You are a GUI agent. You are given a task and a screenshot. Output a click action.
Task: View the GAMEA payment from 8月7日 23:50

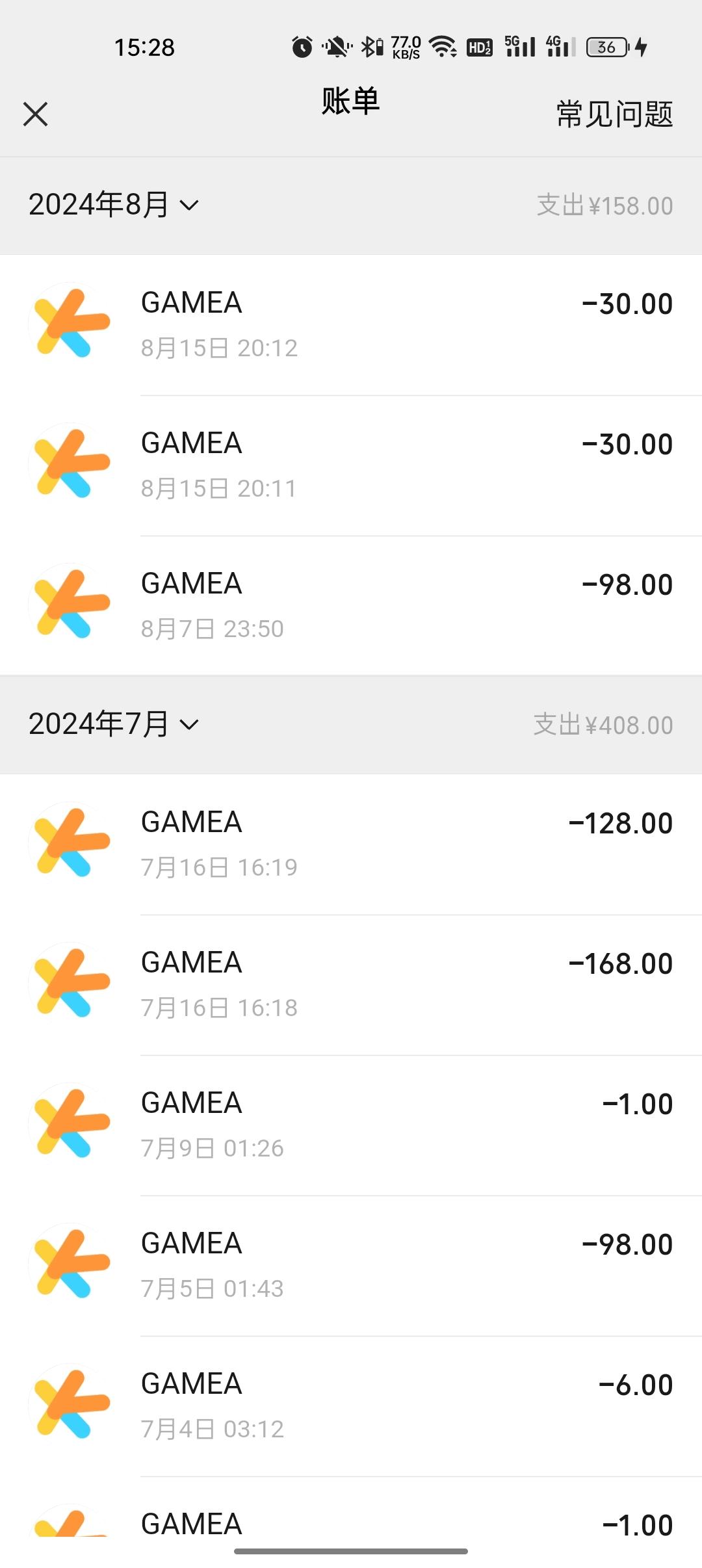click(x=351, y=605)
